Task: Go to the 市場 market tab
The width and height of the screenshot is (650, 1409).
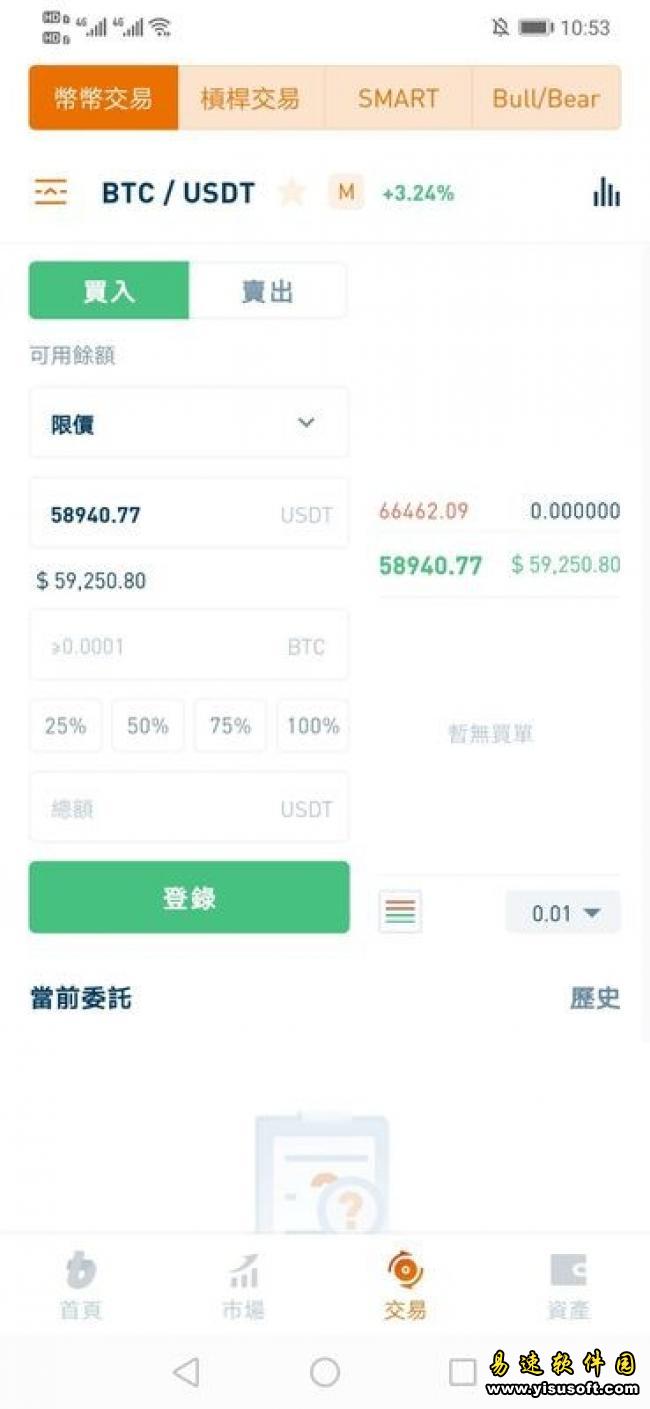Action: pos(243,1285)
